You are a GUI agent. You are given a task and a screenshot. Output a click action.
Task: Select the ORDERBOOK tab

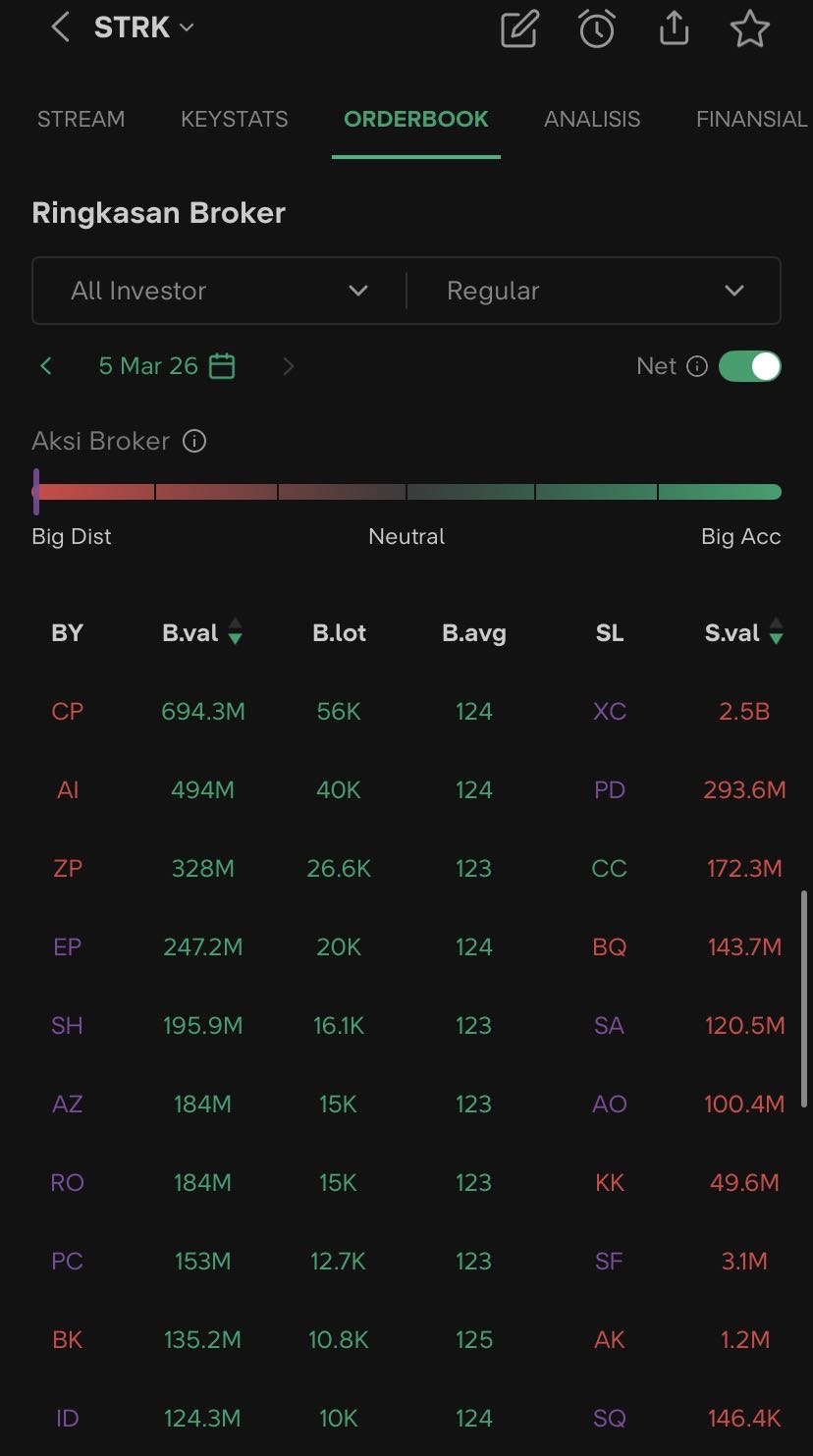pyautogui.click(x=416, y=119)
